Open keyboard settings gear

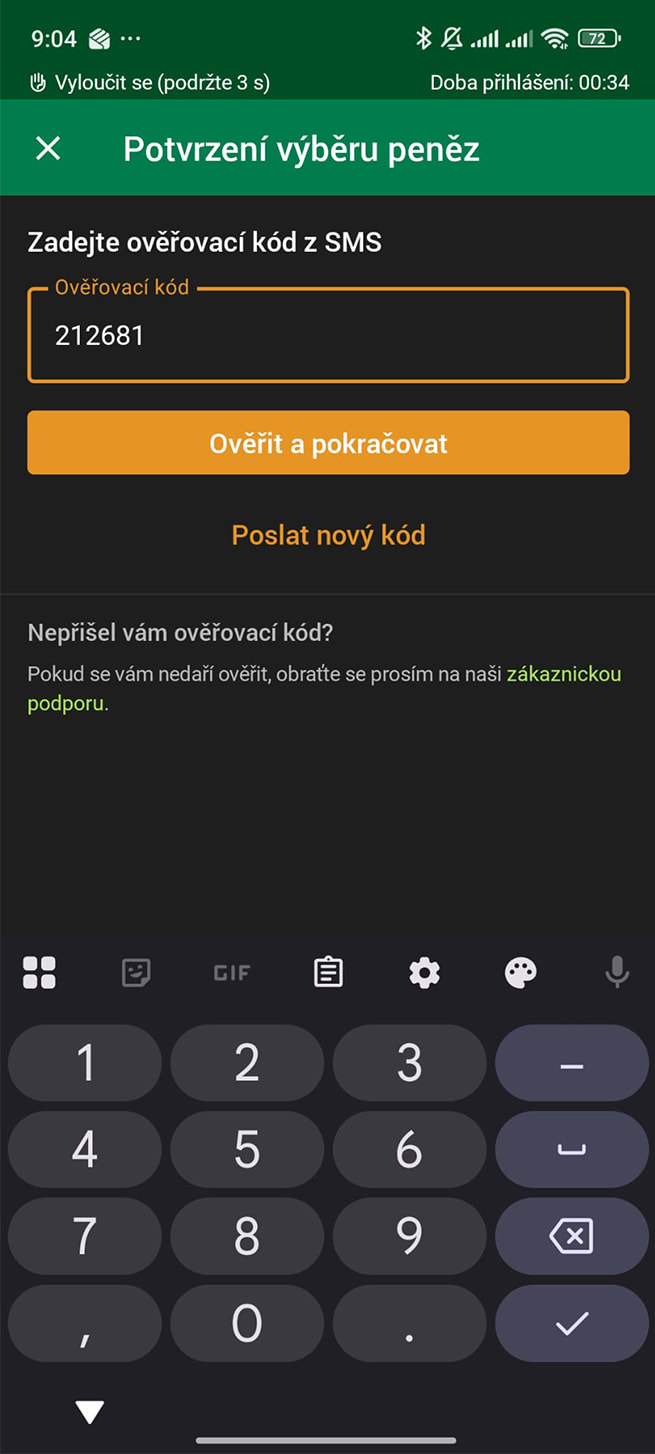point(425,972)
